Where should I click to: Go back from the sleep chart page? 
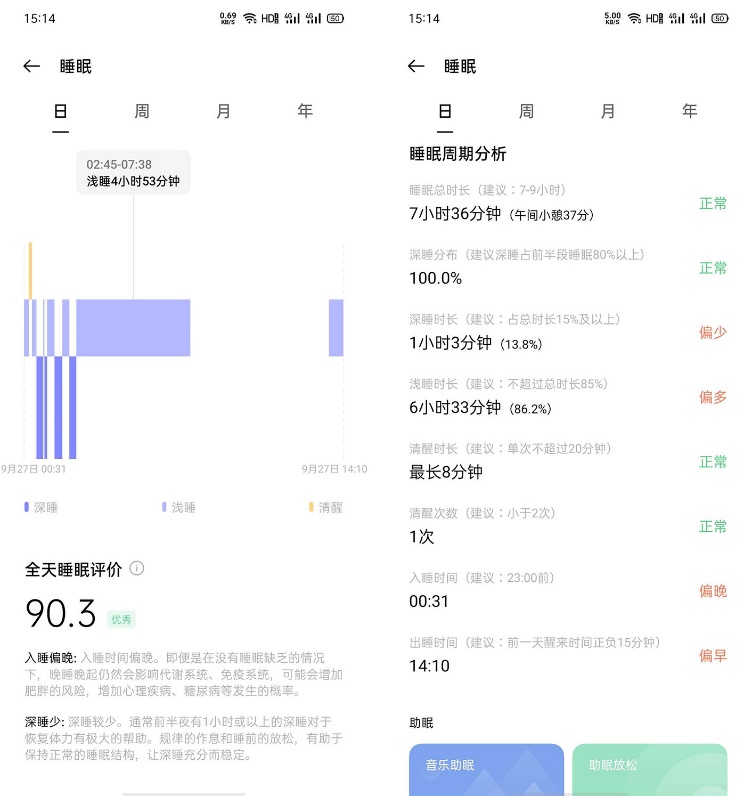[x=32, y=66]
